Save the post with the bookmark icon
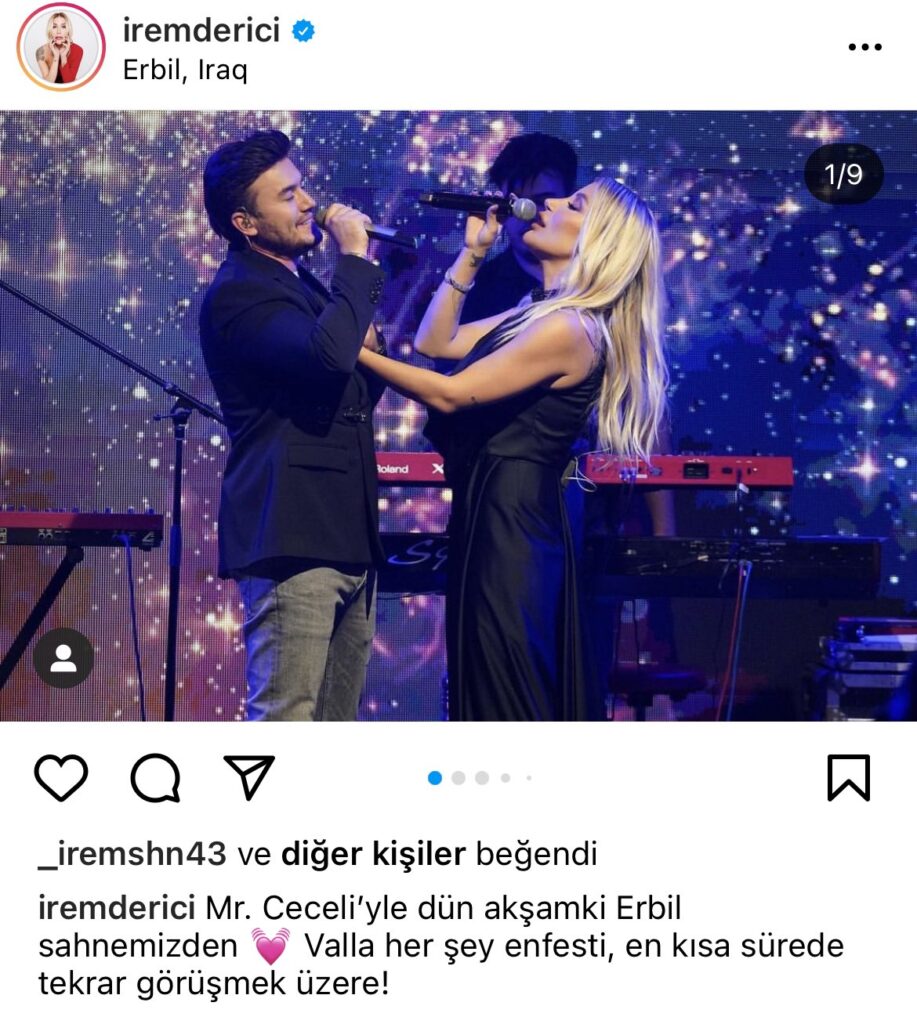 click(x=848, y=777)
